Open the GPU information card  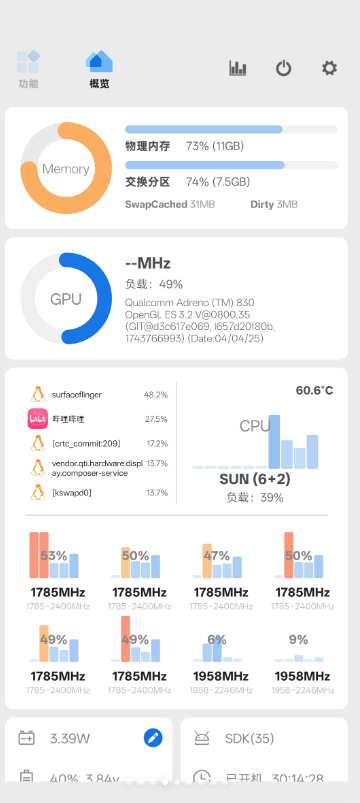pos(176,298)
